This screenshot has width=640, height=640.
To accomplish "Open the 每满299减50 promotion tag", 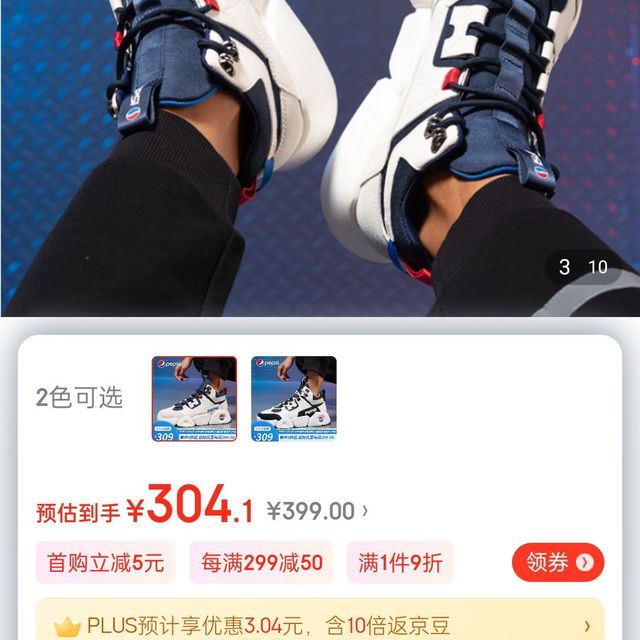I will [x=262, y=563].
